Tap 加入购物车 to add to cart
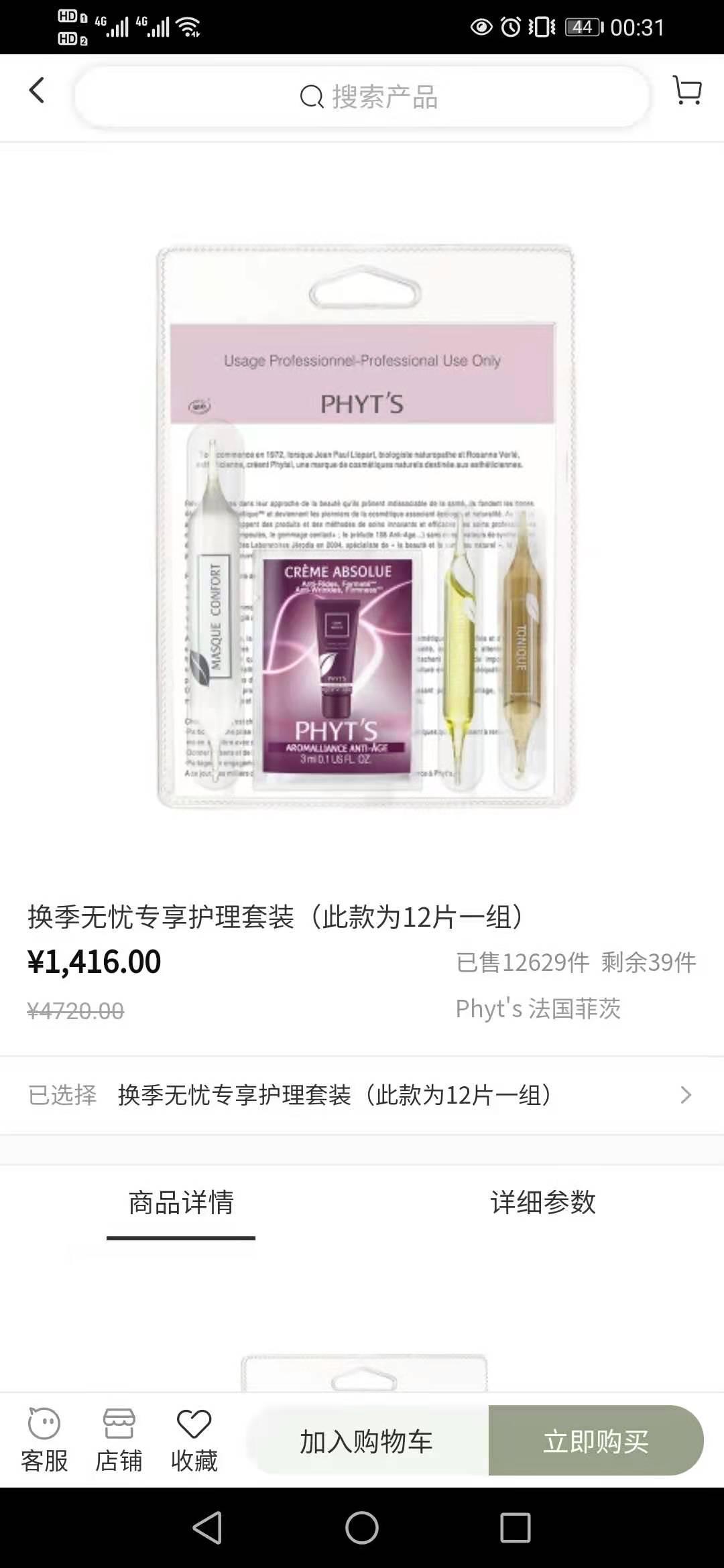Viewport: 724px width, 1568px height. pos(367,1441)
